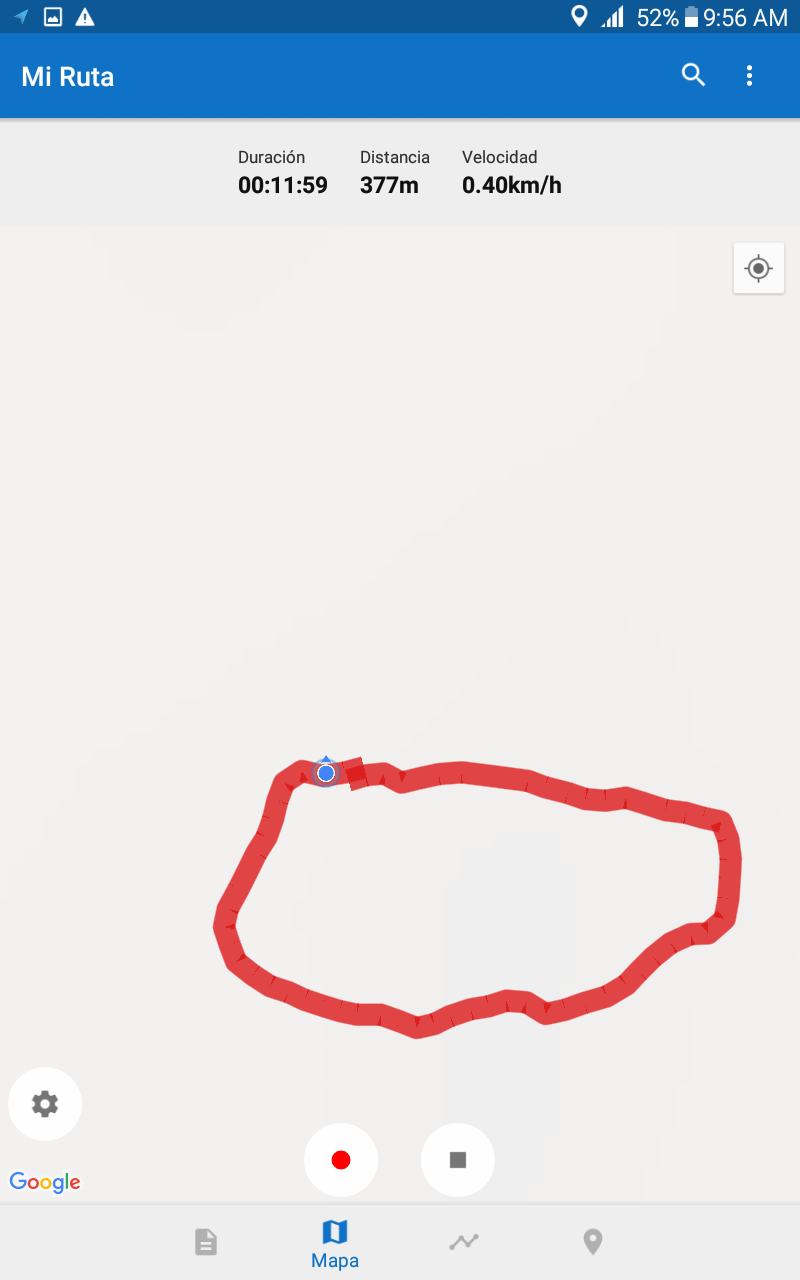Open the settings gear button
800x1280 pixels.
(45, 1104)
